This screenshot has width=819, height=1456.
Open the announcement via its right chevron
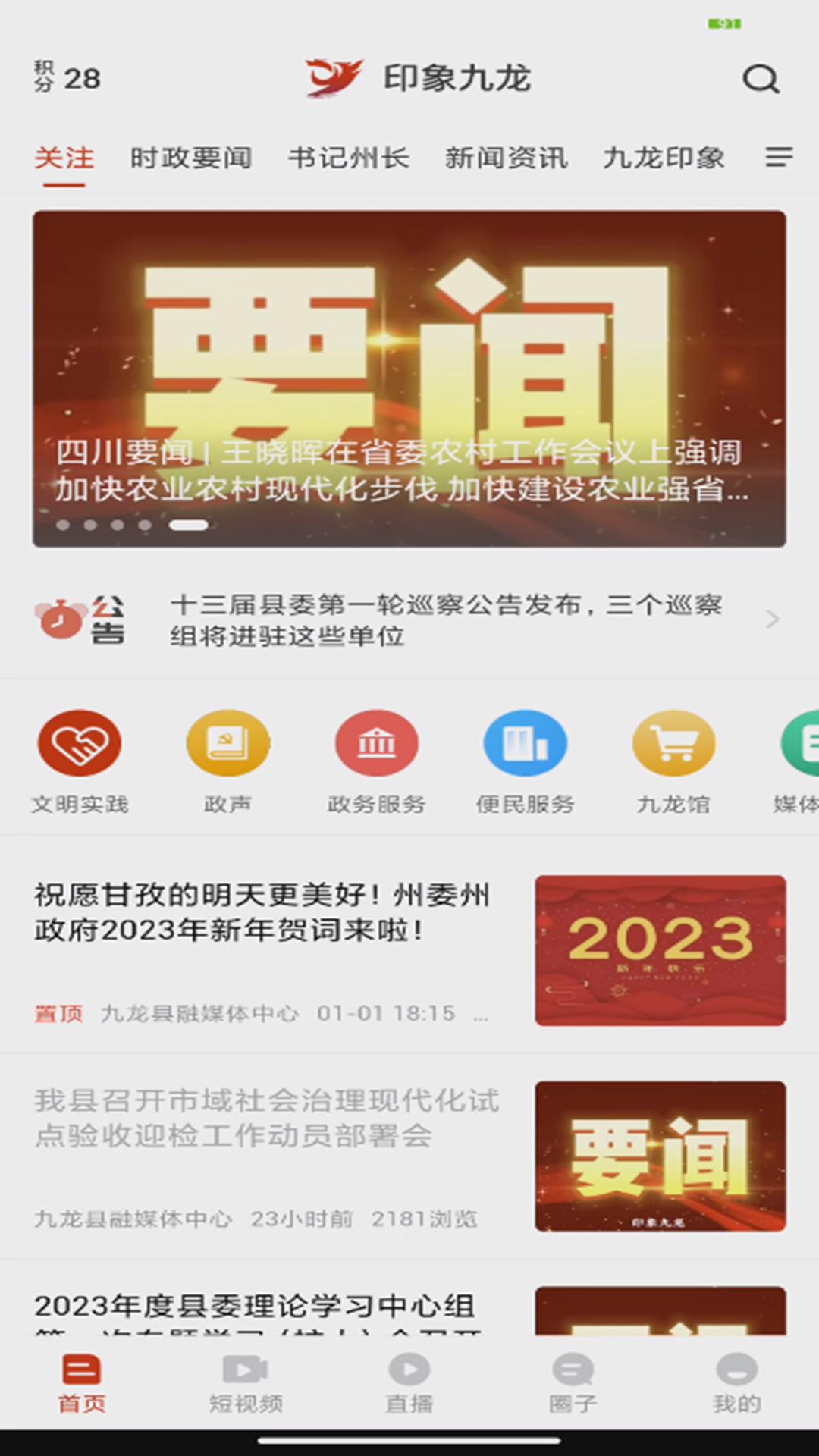772,620
